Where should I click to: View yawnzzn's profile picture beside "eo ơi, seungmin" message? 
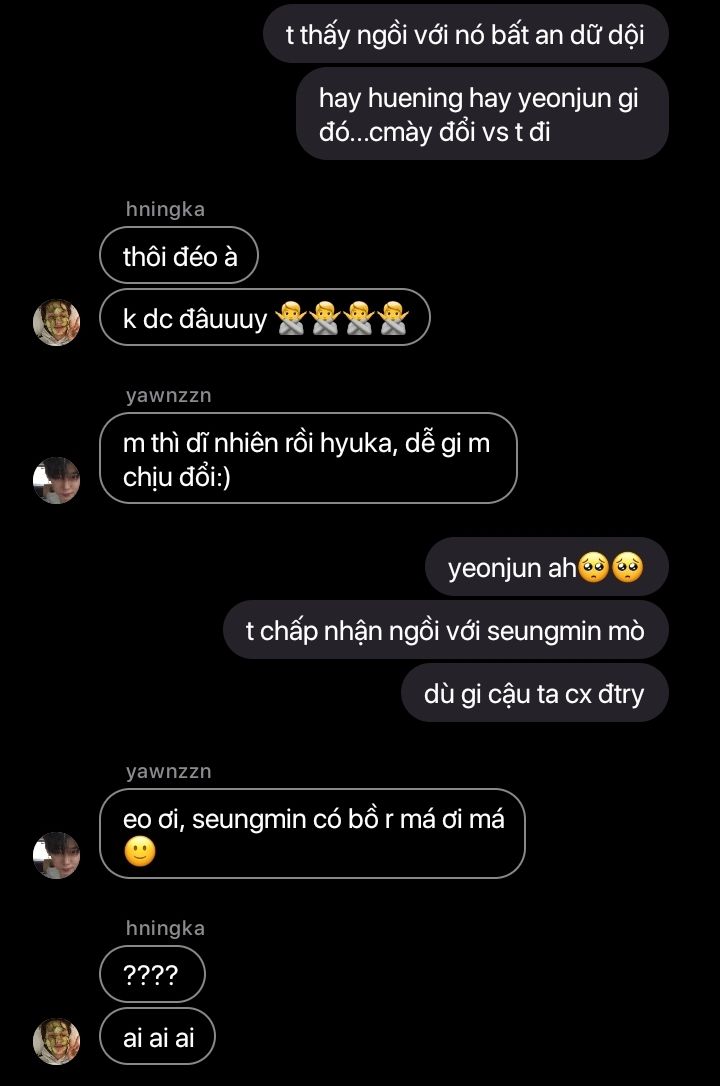pyautogui.click(x=56, y=855)
